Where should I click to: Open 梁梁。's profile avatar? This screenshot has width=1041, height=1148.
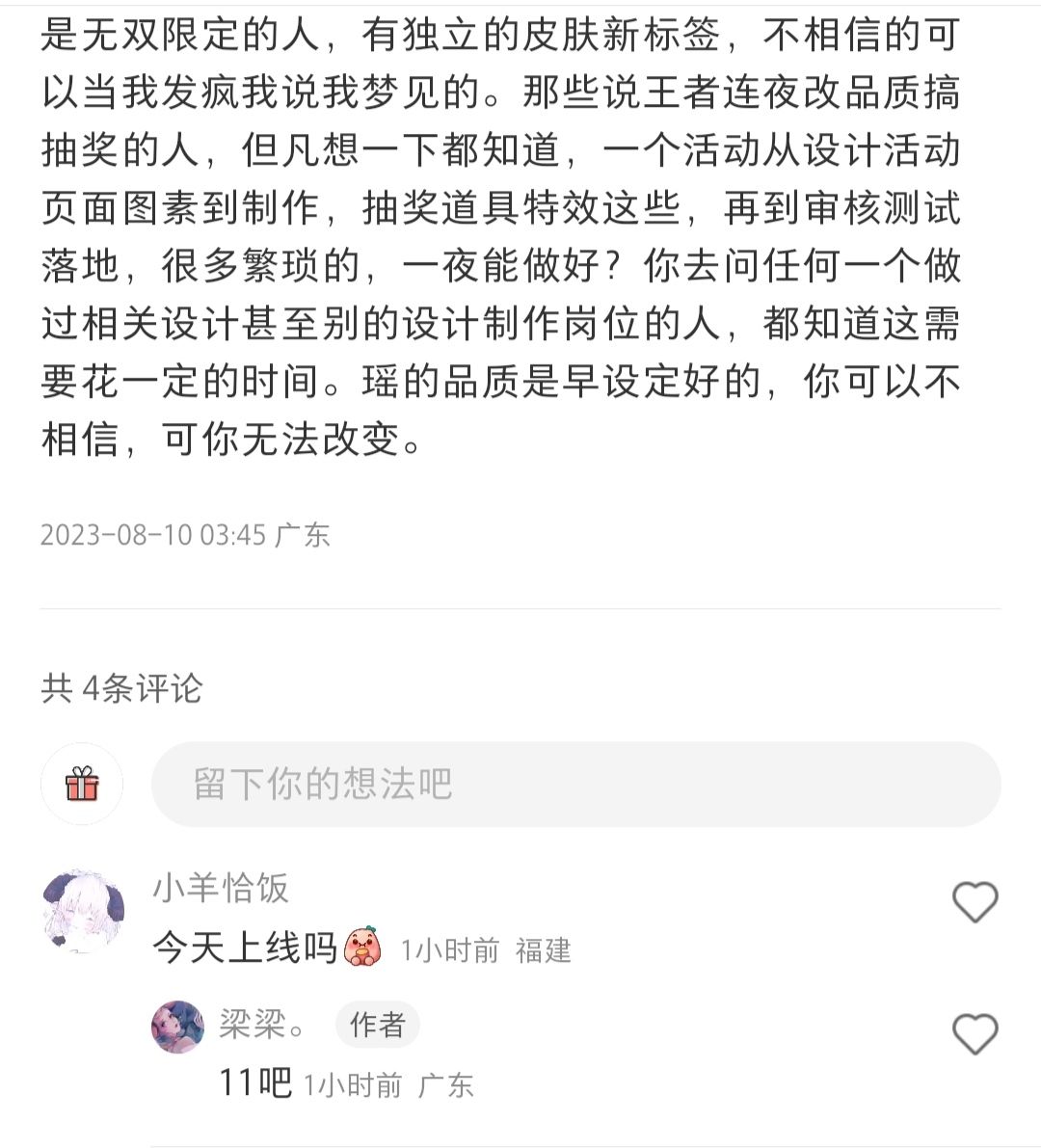(x=177, y=1027)
